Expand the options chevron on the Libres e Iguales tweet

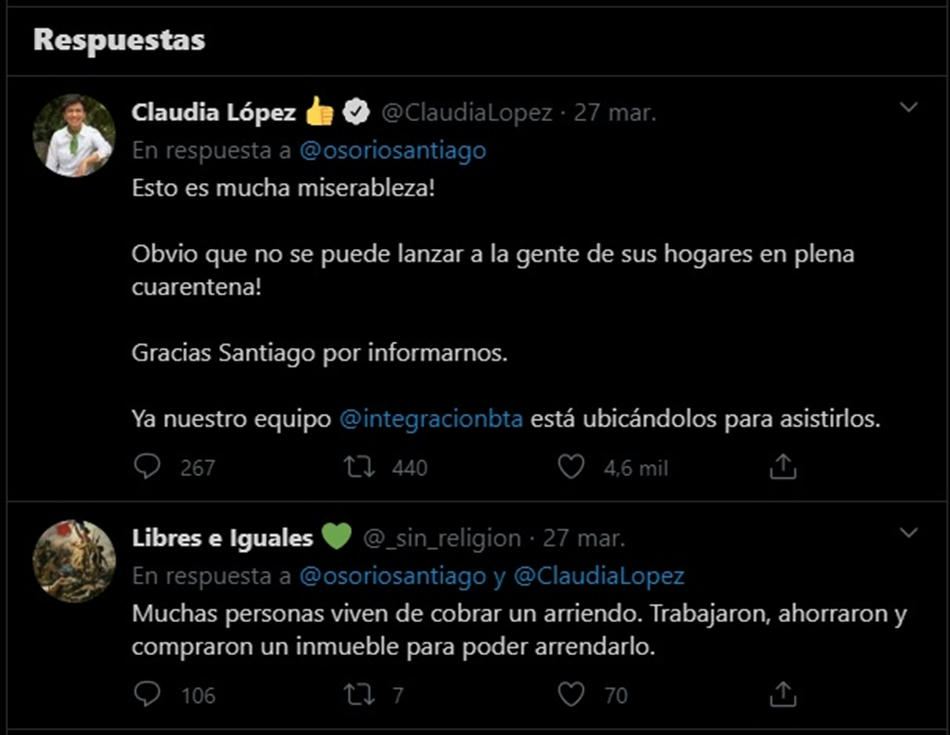tap(908, 534)
